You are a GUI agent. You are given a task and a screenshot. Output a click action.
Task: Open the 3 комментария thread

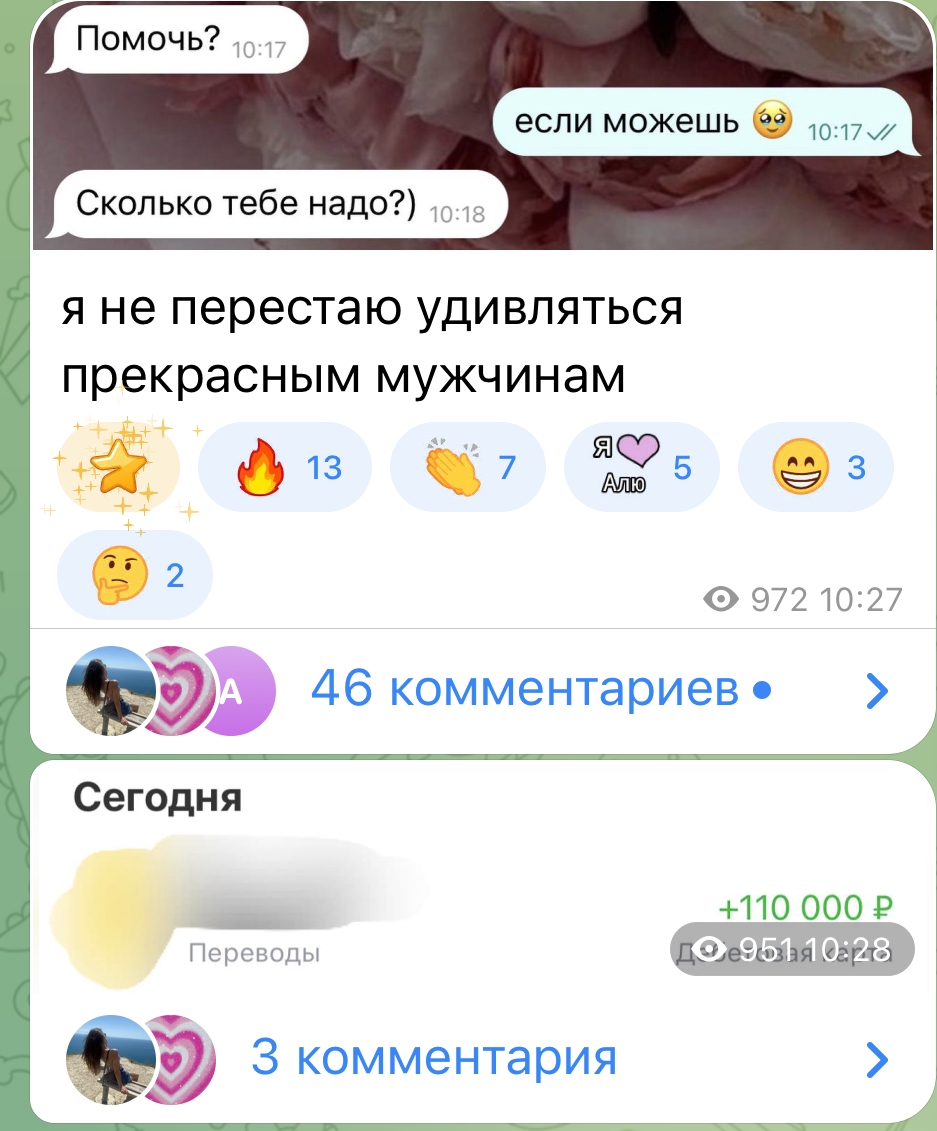[x=433, y=1057]
